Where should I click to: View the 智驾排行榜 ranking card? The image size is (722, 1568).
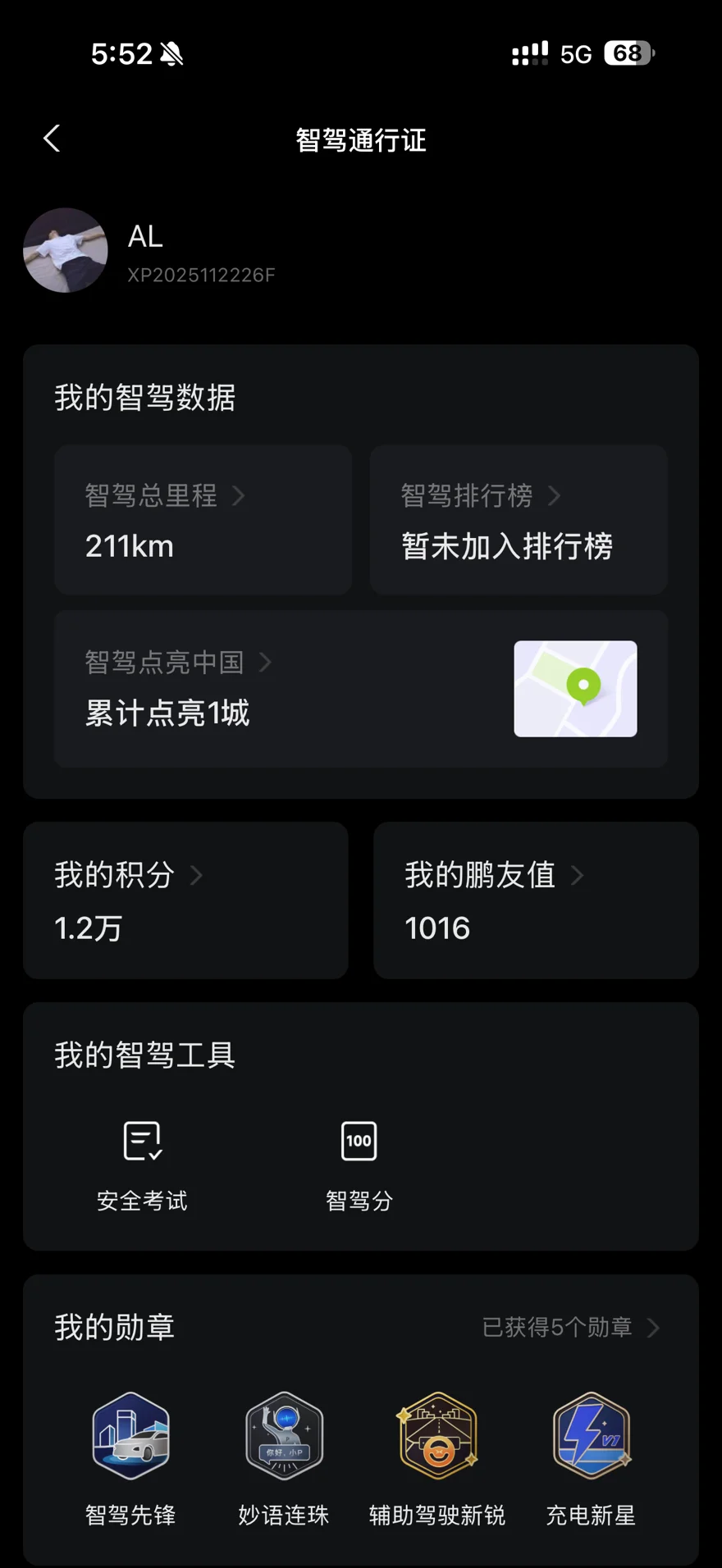click(519, 520)
